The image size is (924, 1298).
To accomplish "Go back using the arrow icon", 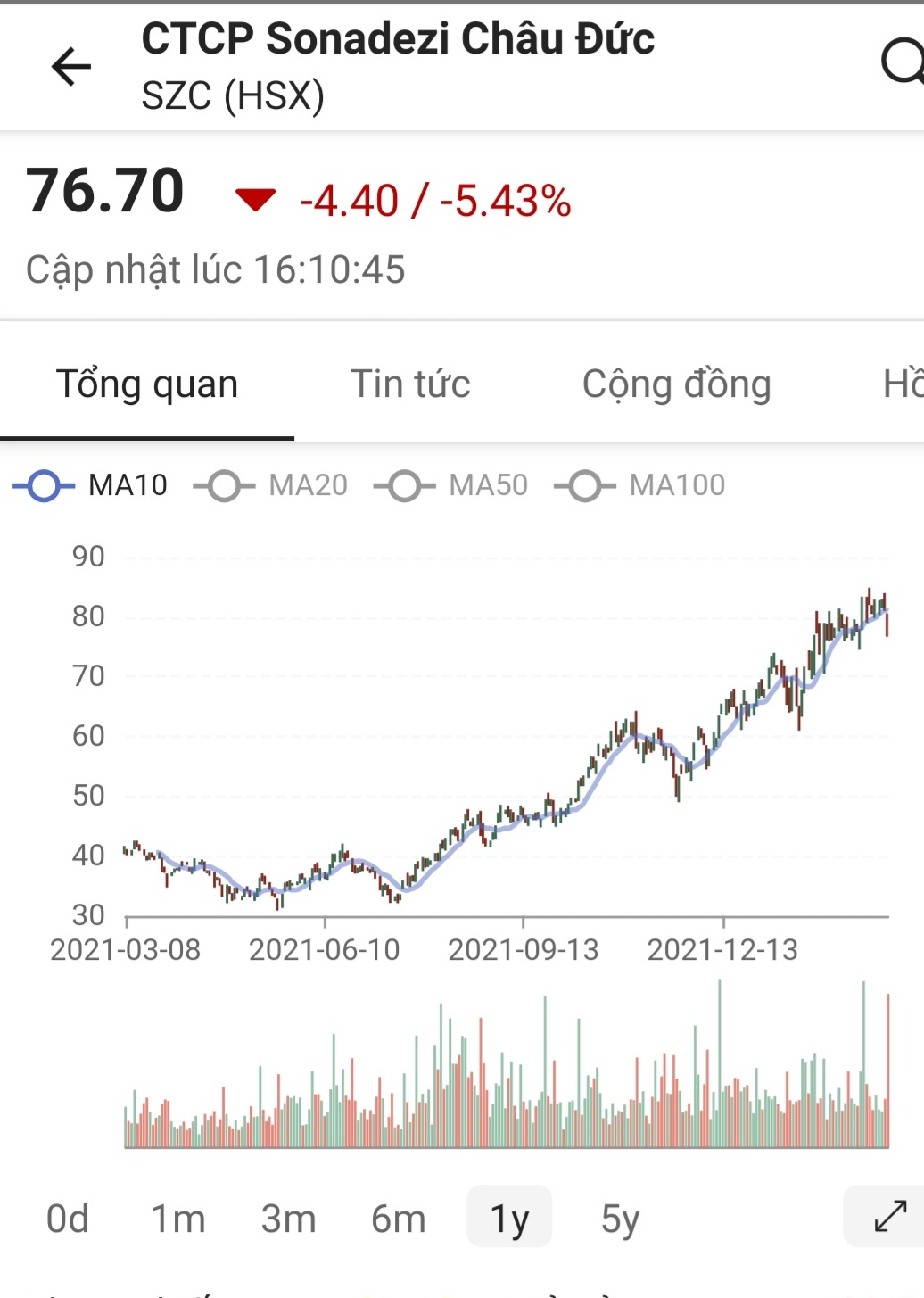I will (x=71, y=67).
